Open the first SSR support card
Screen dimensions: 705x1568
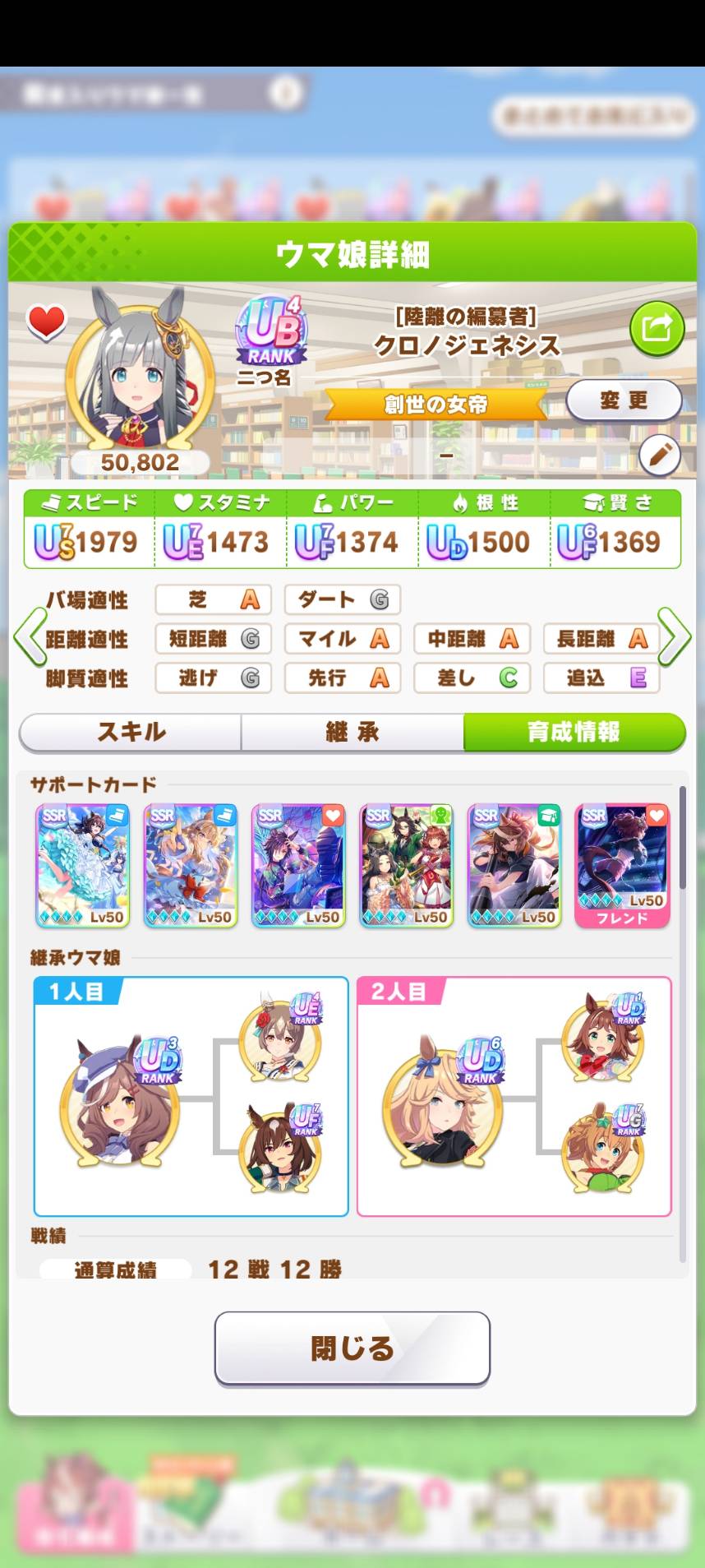pos(83,865)
